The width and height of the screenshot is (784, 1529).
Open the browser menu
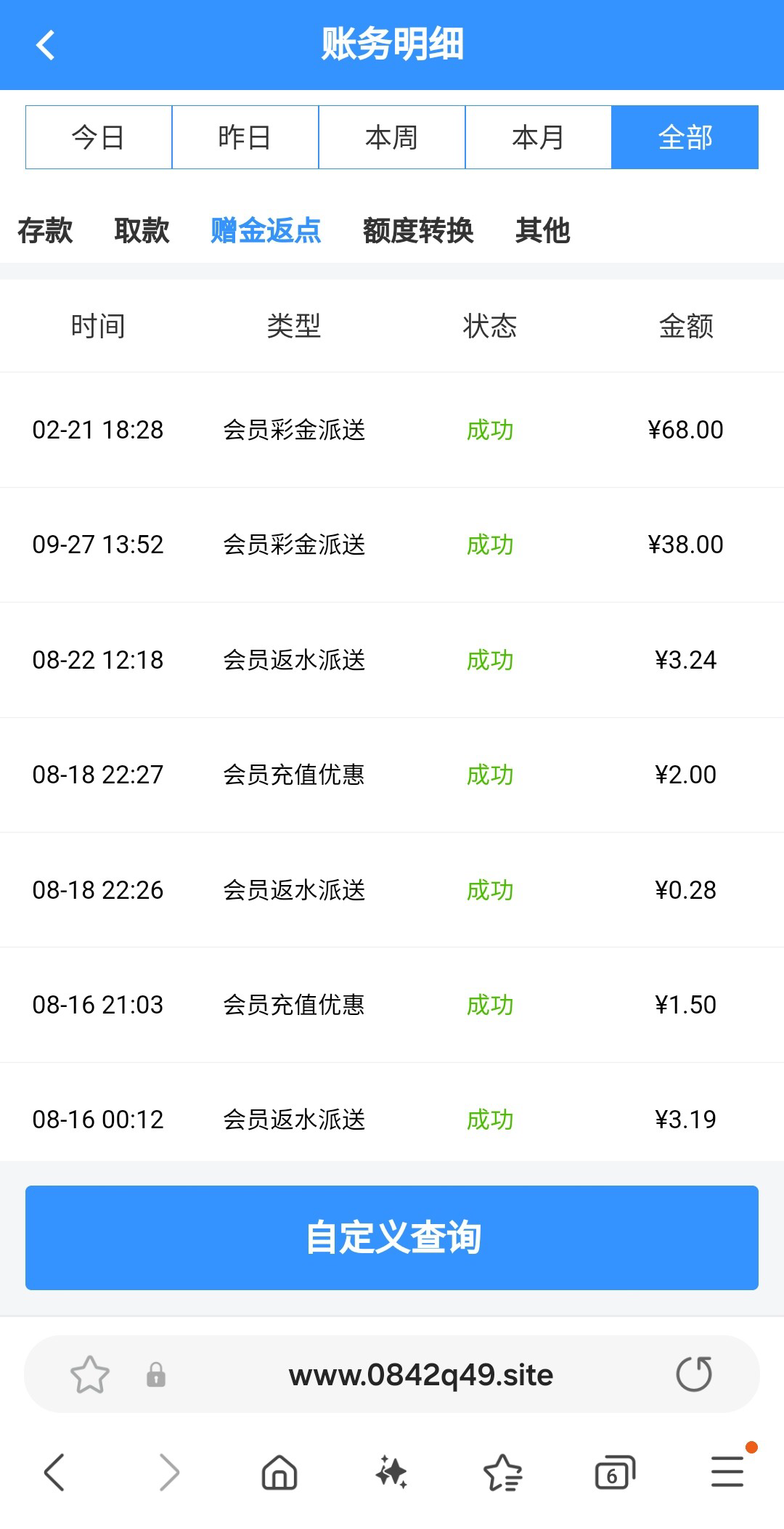[727, 1473]
